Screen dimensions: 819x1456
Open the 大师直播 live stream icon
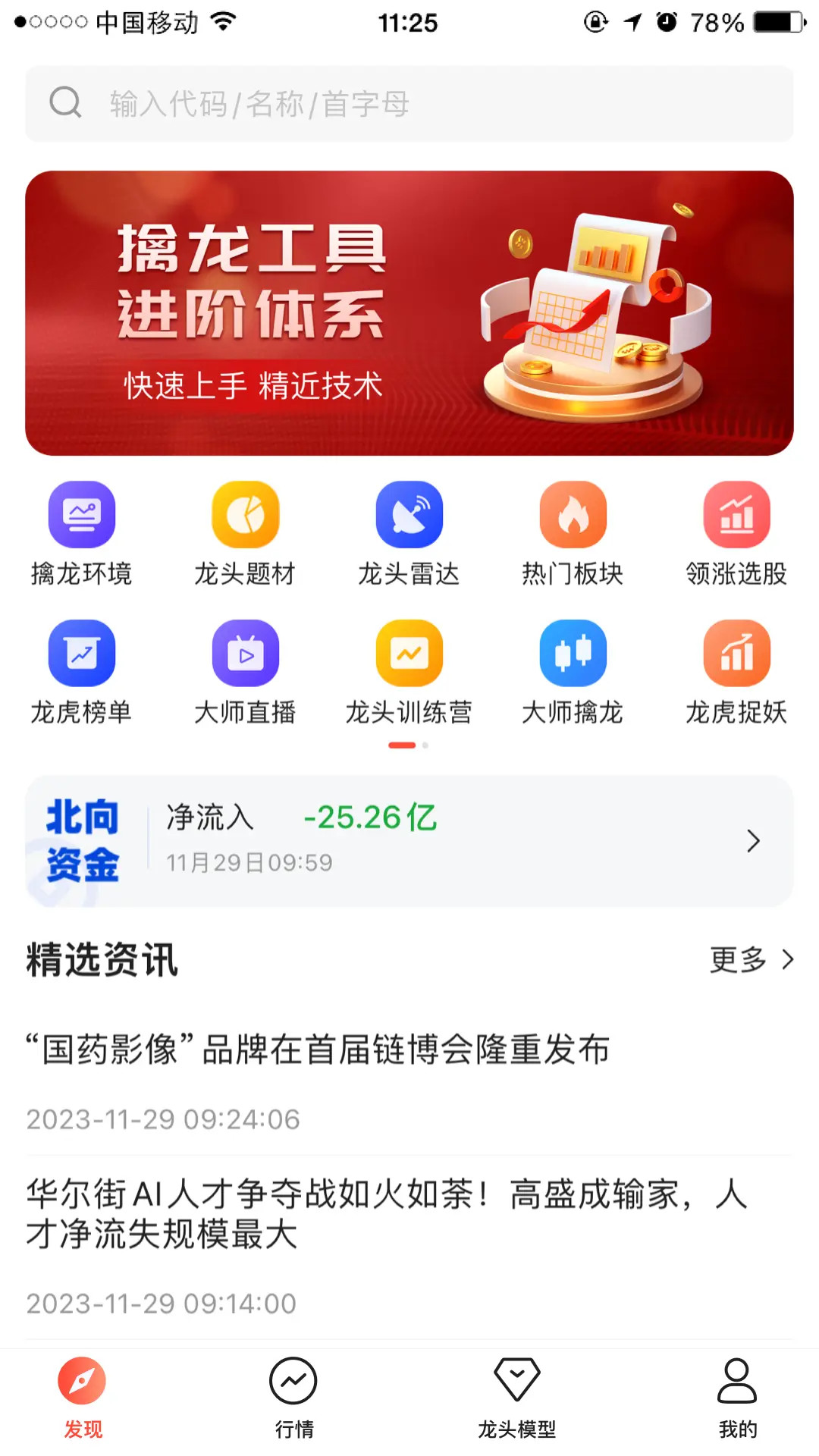click(245, 651)
